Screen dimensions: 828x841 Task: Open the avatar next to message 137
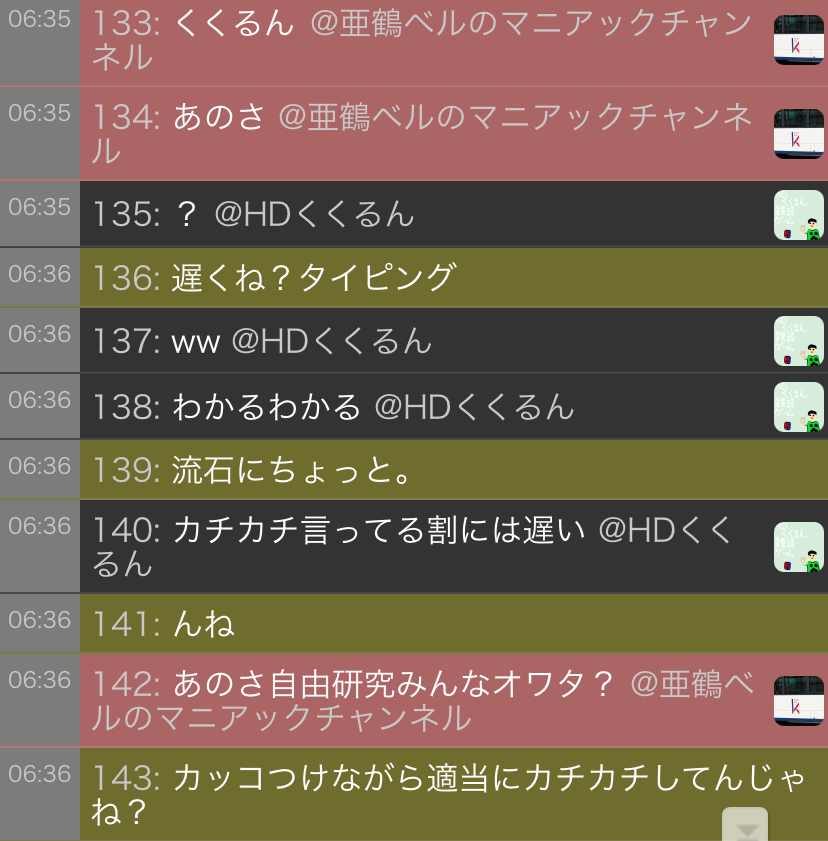799,341
